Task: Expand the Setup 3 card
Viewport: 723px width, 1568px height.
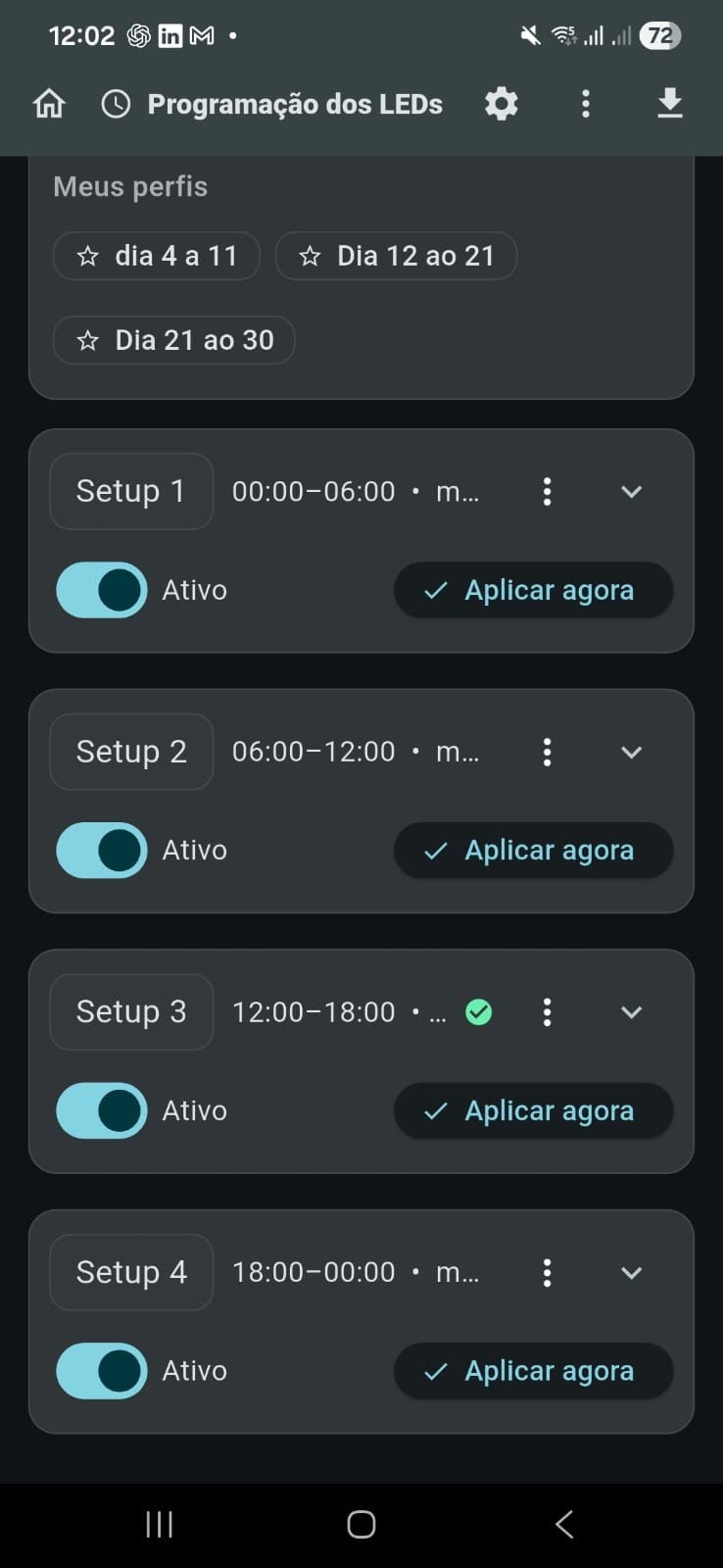Action: [x=631, y=1011]
